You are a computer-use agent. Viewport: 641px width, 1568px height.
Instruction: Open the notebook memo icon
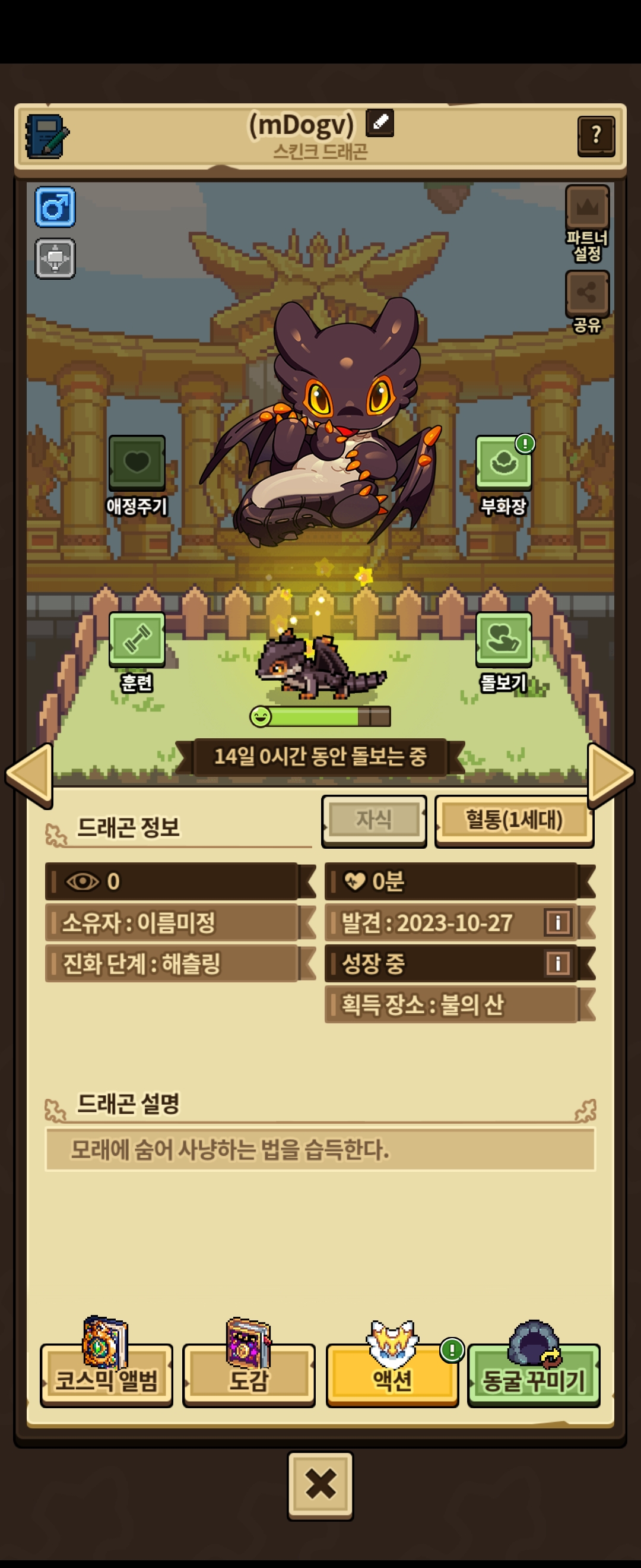(46, 137)
